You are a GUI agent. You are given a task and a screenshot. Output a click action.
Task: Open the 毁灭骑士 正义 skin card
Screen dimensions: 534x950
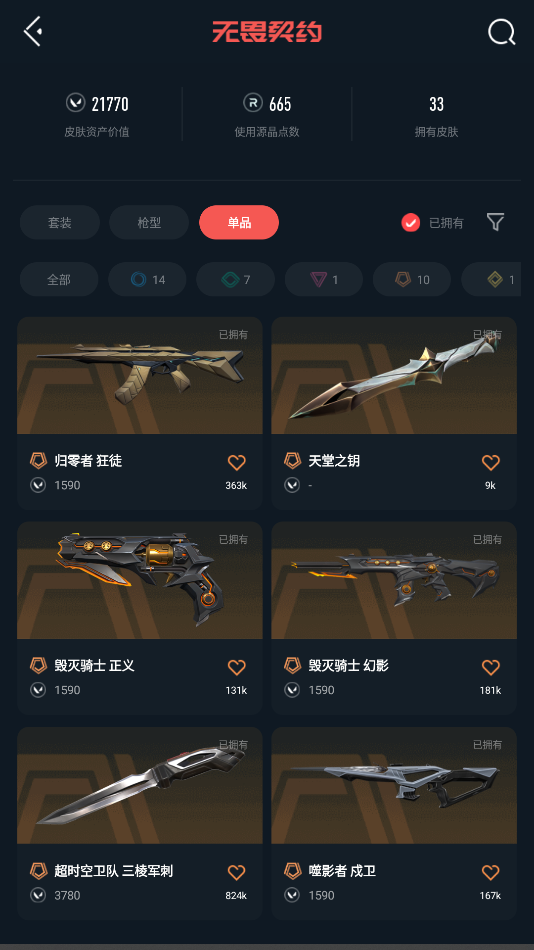tap(139, 618)
